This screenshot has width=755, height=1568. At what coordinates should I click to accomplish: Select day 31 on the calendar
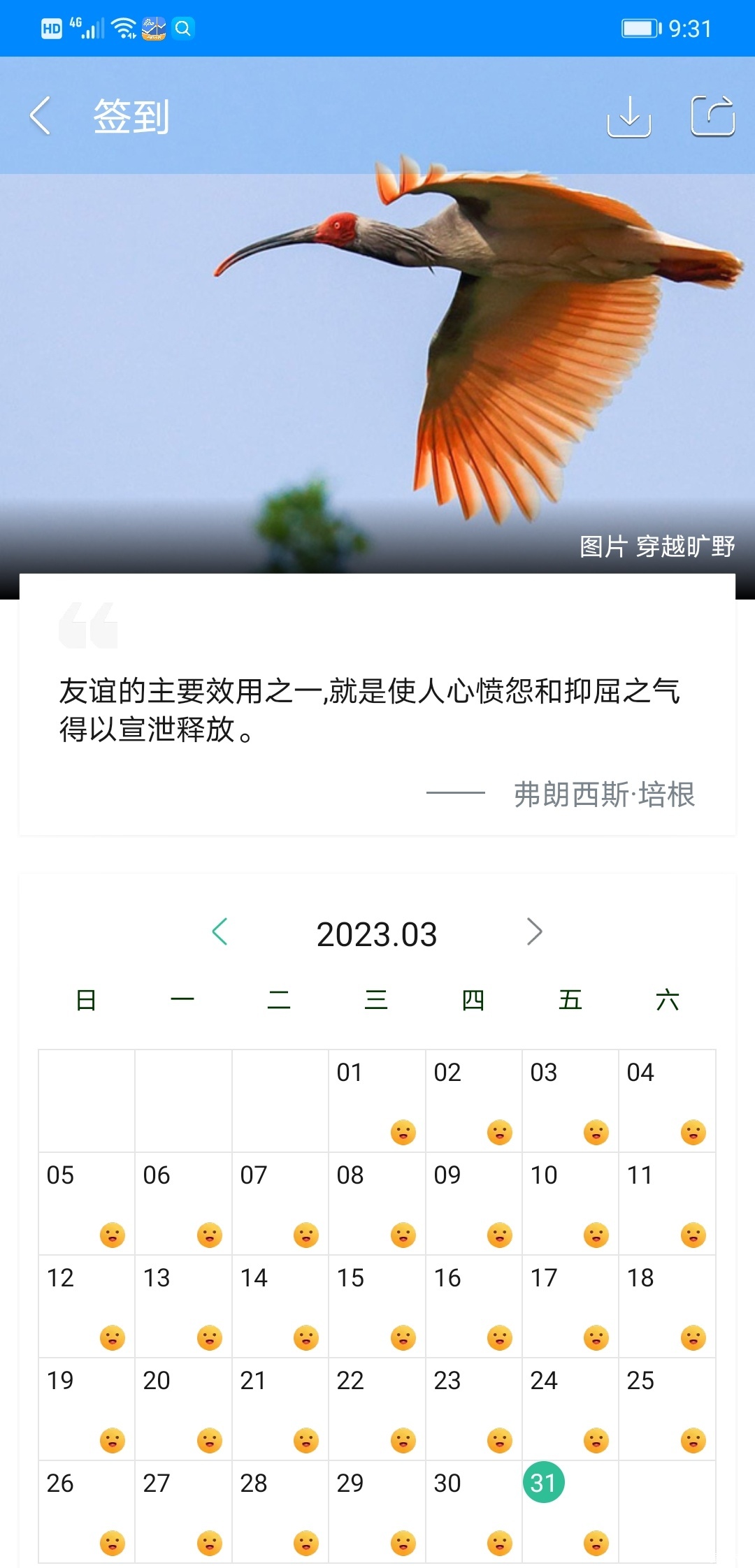pyautogui.click(x=544, y=1482)
